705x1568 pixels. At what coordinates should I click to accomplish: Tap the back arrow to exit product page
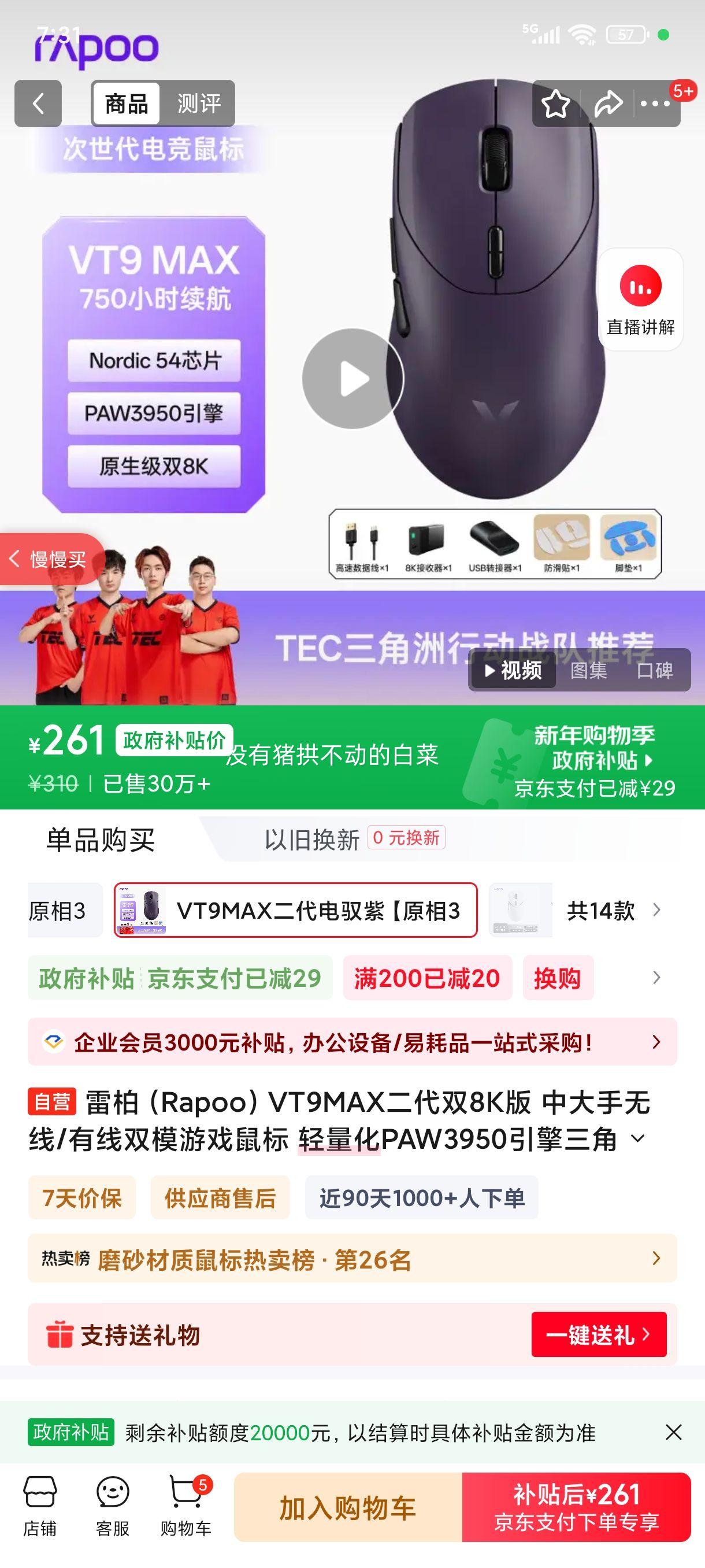pos(38,102)
